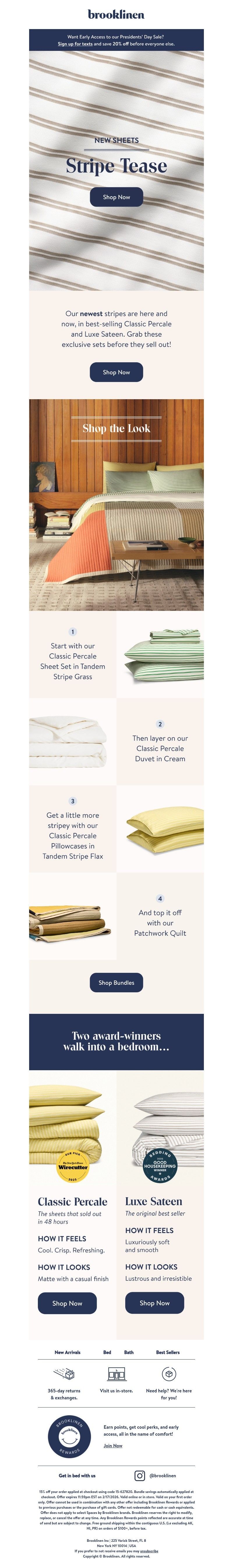This screenshot has height=1568, width=233.
Task: Open the Sign up for texts link
Action: [x=75, y=44]
